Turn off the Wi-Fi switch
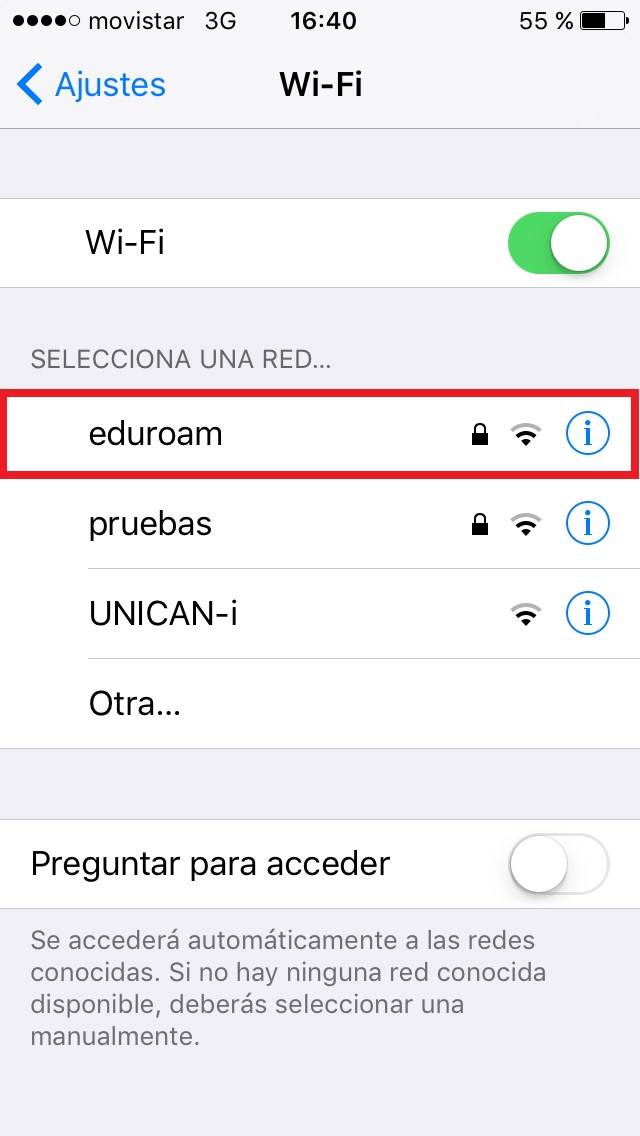Viewport: 640px width, 1136px height. (x=559, y=243)
